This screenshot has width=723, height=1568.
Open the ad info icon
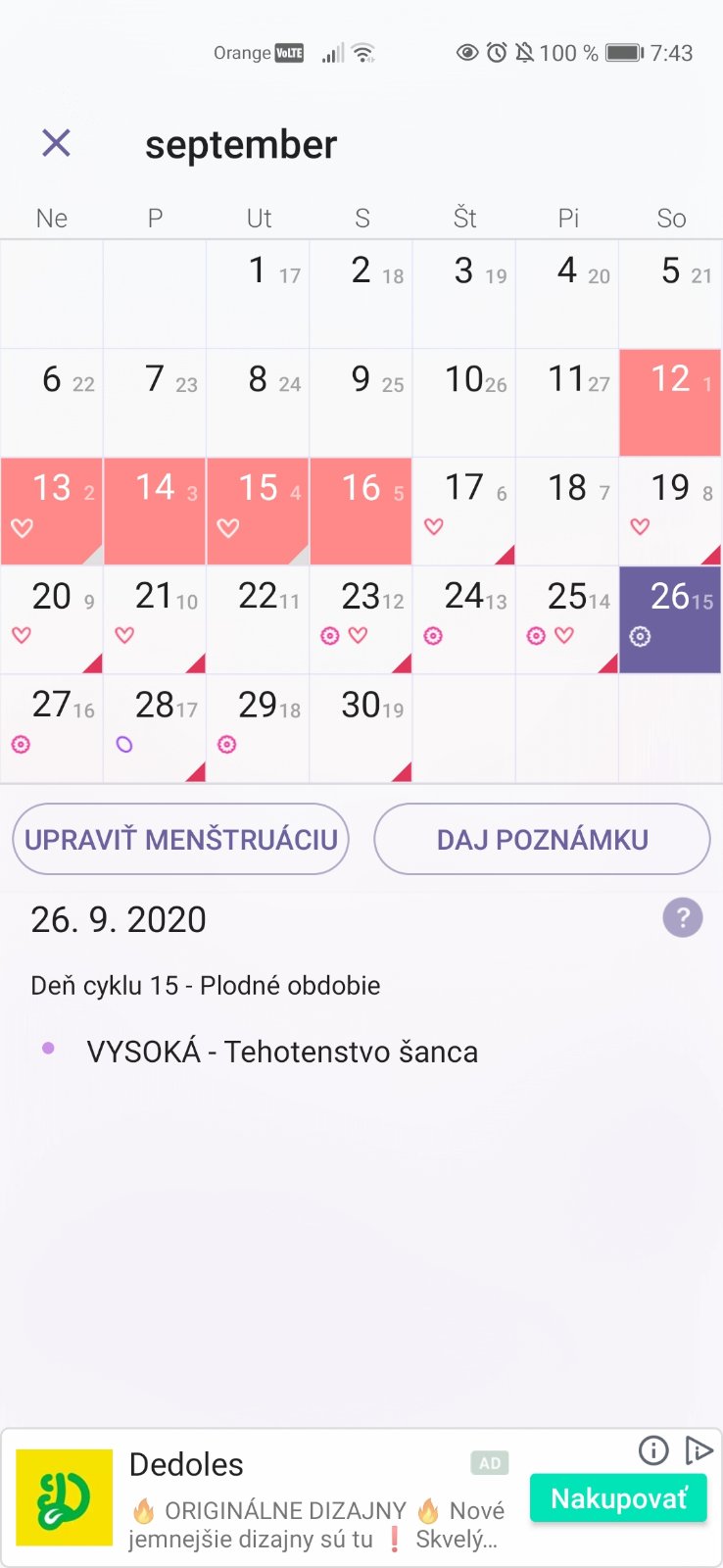point(653,1449)
